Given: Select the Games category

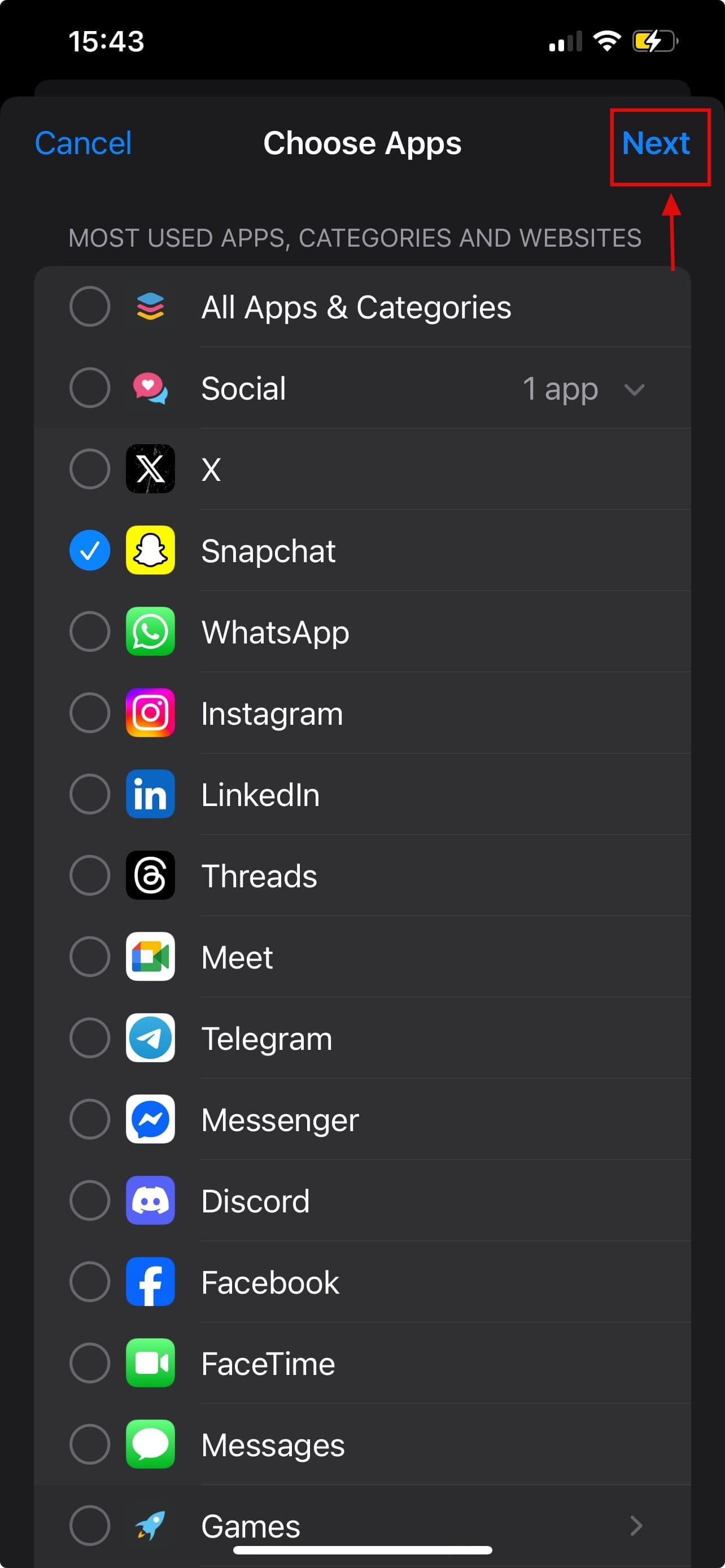Looking at the screenshot, I should click(89, 1526).
